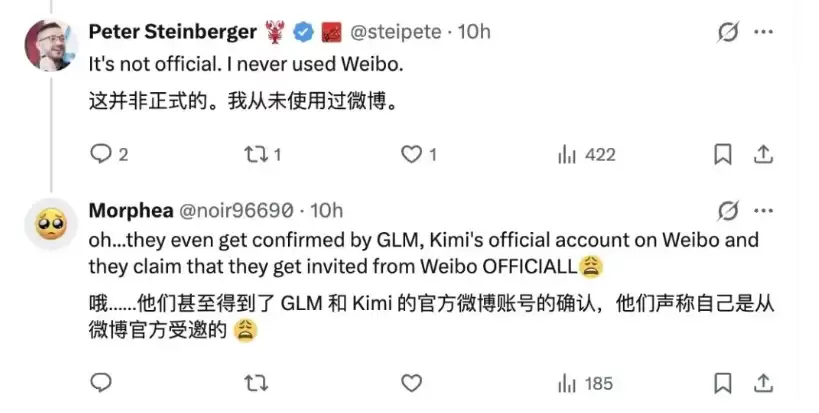Open the @steipete handle link
The height and width of the screenshot is (413, 819).
(x=397, y=31)
